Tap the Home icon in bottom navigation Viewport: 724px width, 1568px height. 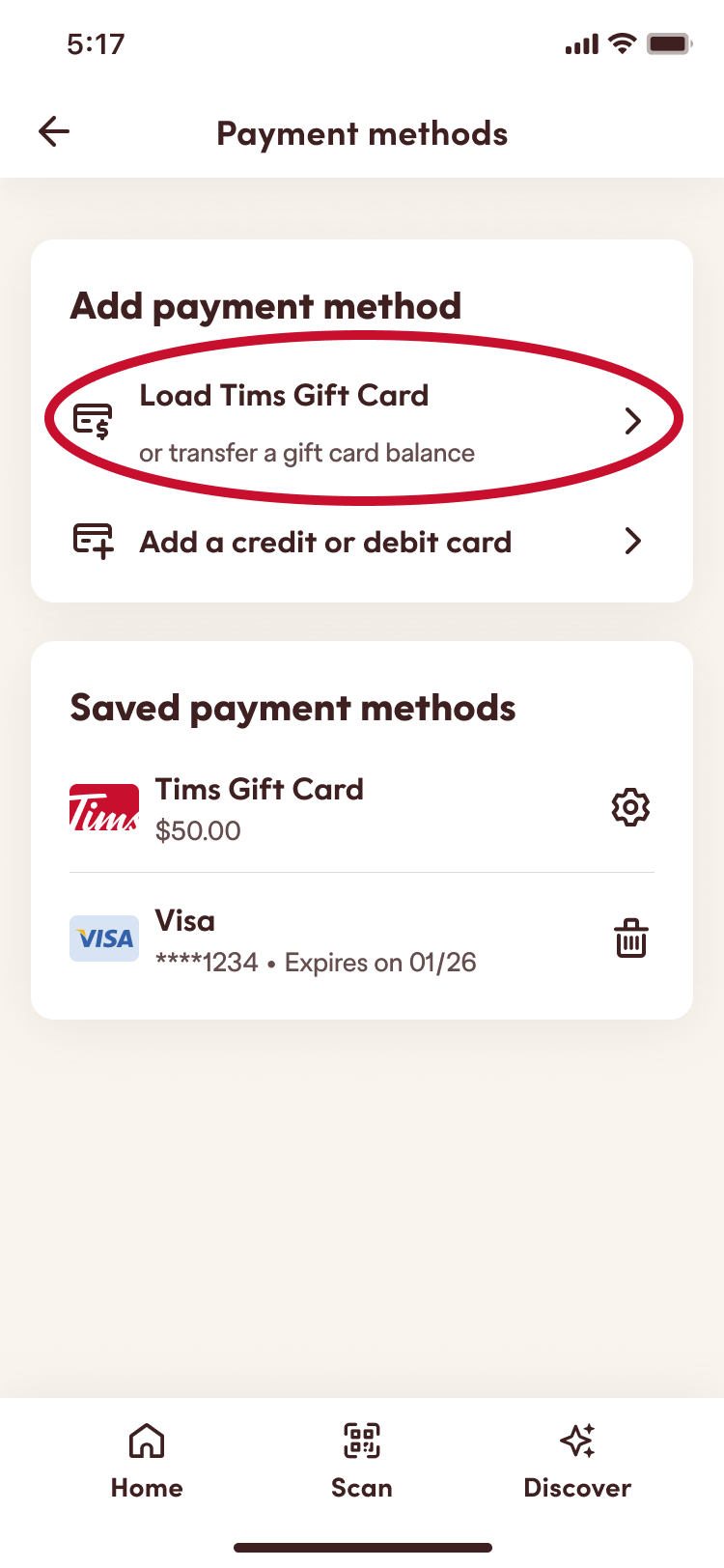(x=146, y=1441)
